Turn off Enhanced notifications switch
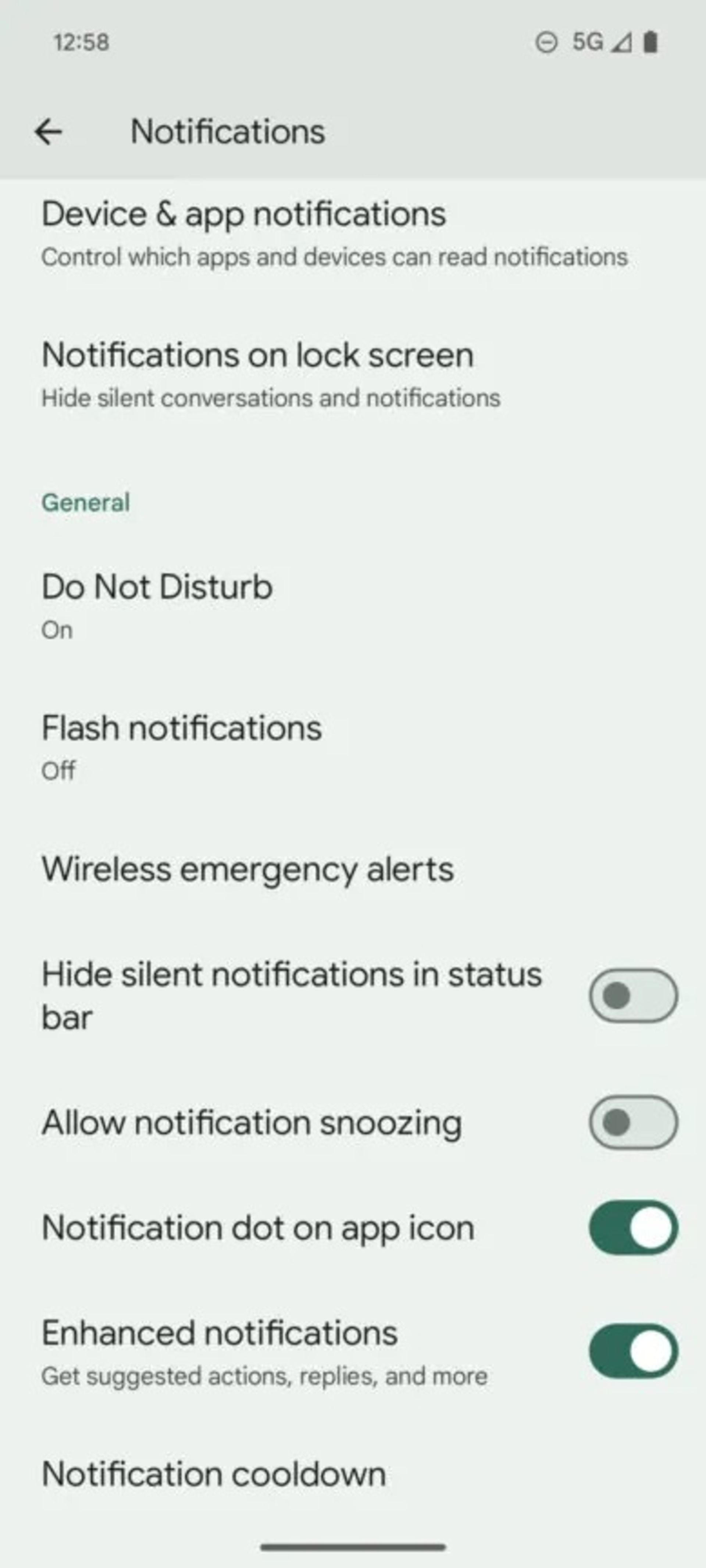Screen dimensions: 706x1568 [x=633, y=1351]
